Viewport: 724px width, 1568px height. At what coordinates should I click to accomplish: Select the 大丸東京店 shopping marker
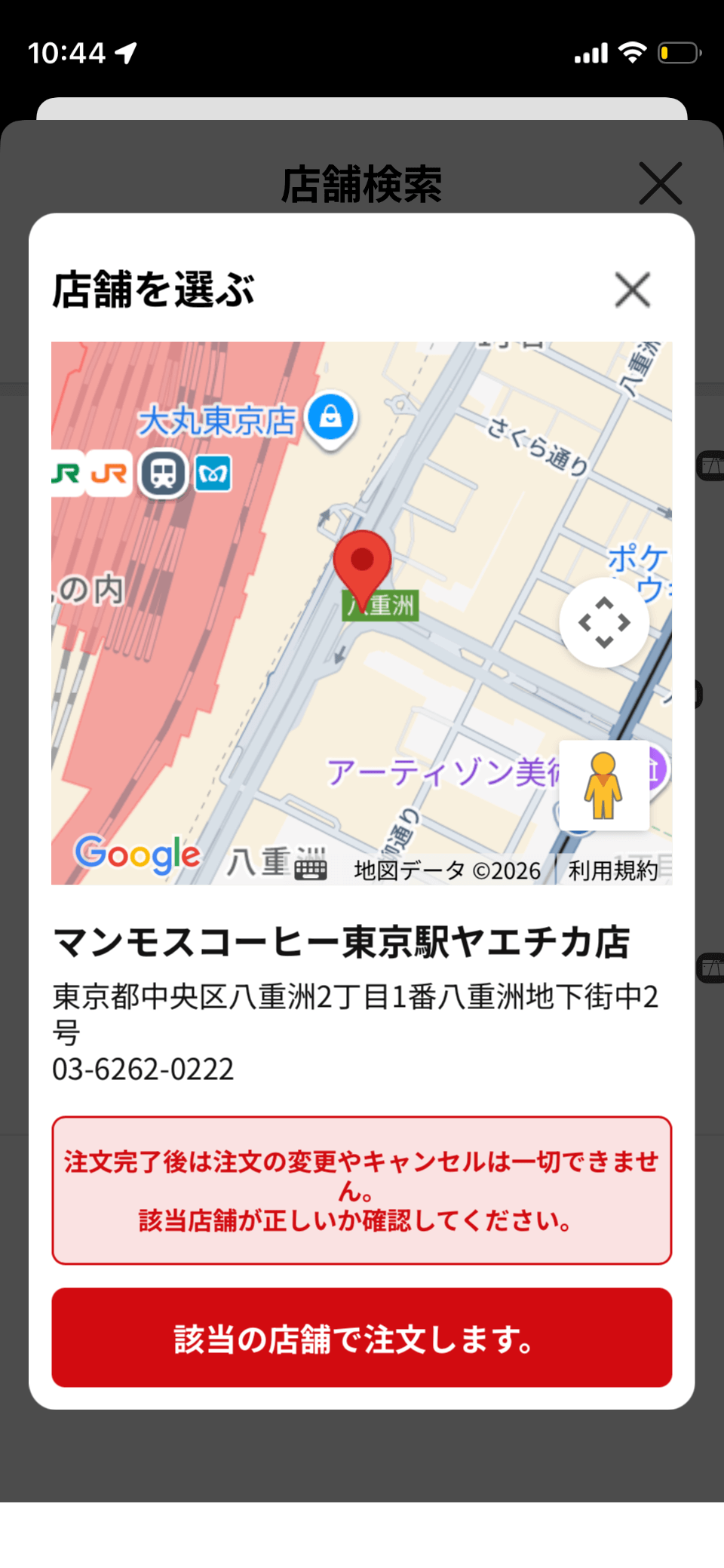pos(331,417)
